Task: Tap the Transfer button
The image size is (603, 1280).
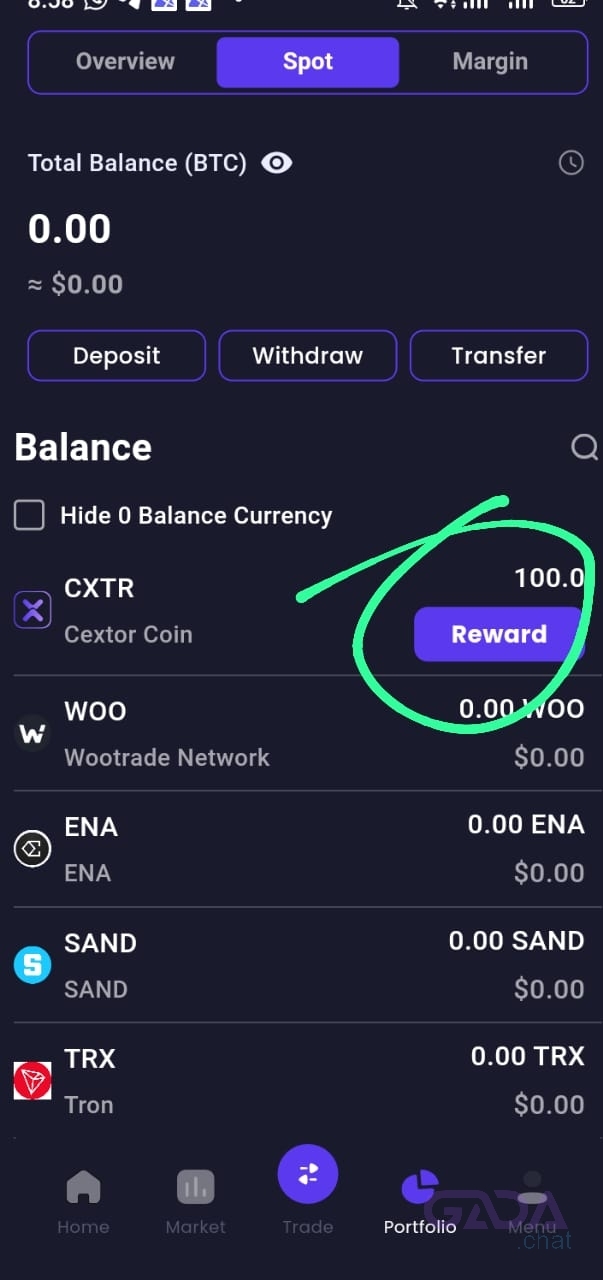Action: [499, 356]
